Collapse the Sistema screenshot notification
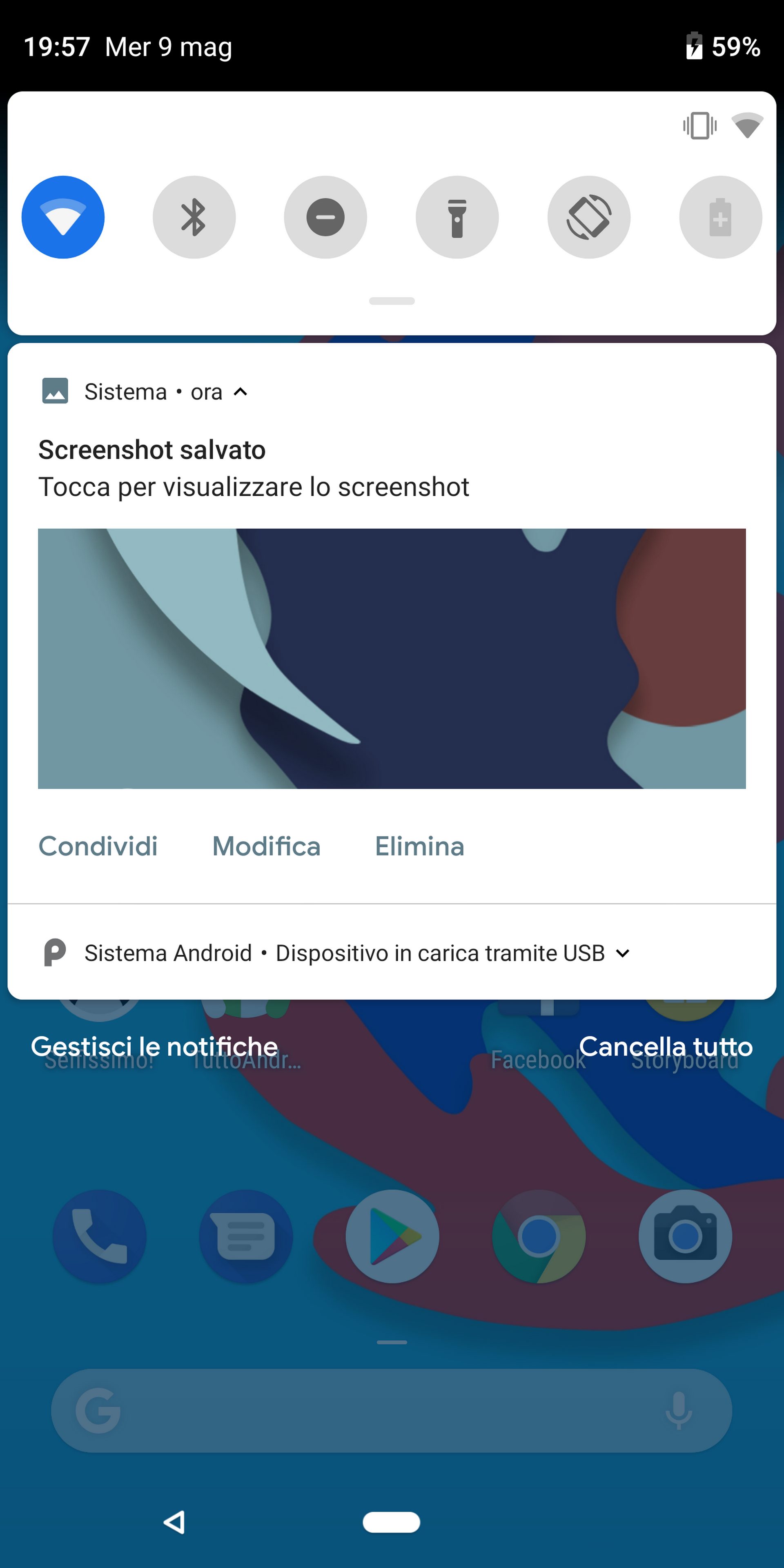The height and width of the screenshot is (1568, 784). tap(241, 392)
